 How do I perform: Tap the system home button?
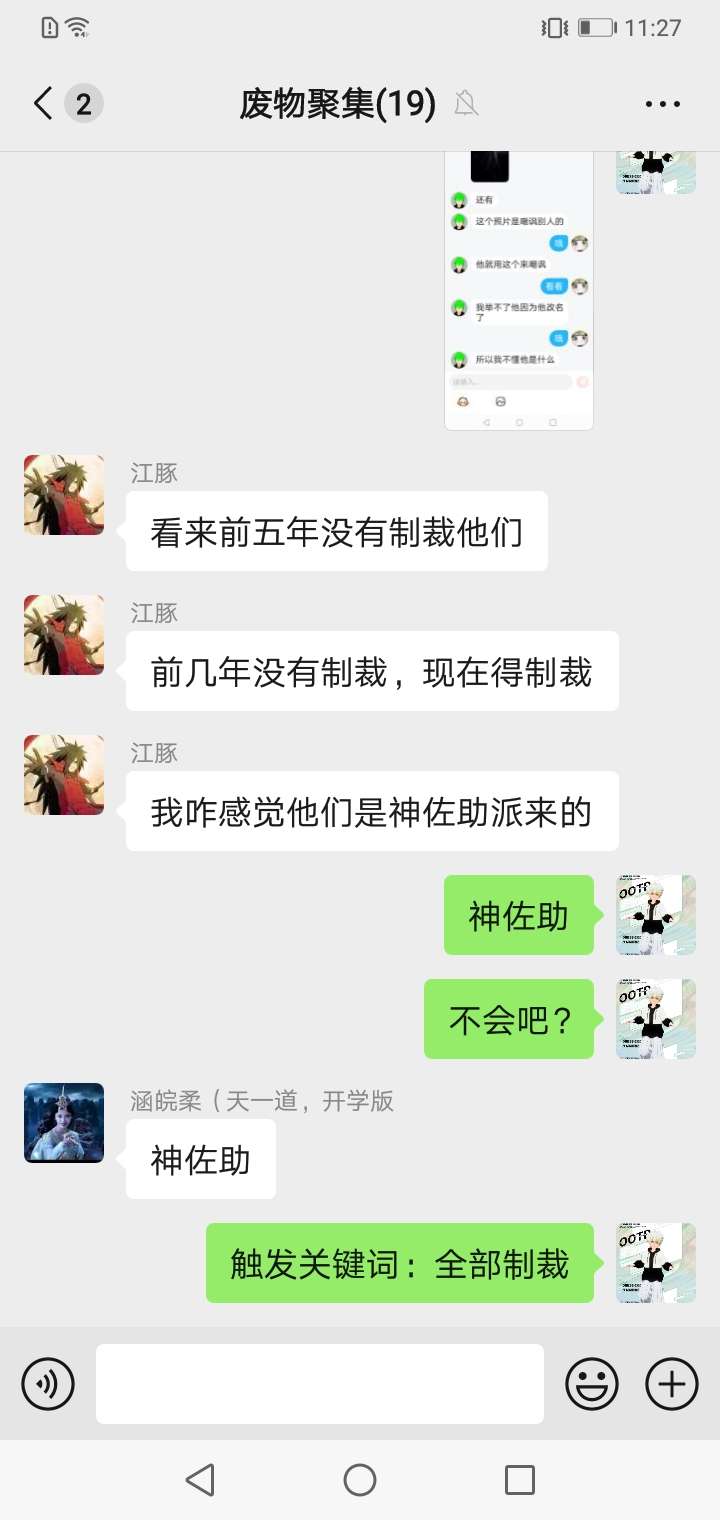click(x=360, y=1479)
